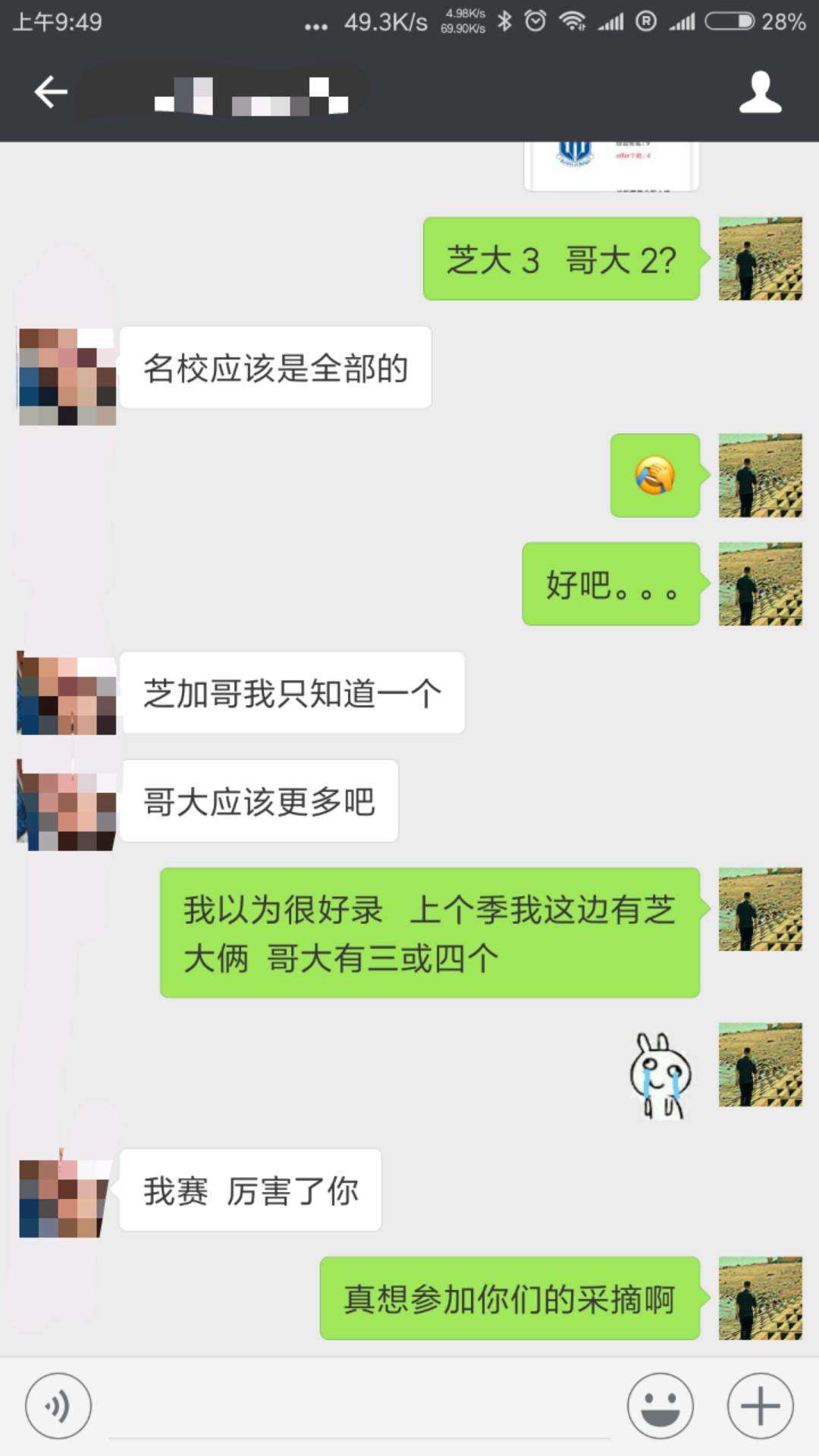Open the partially visible shared image

(611, 165)
